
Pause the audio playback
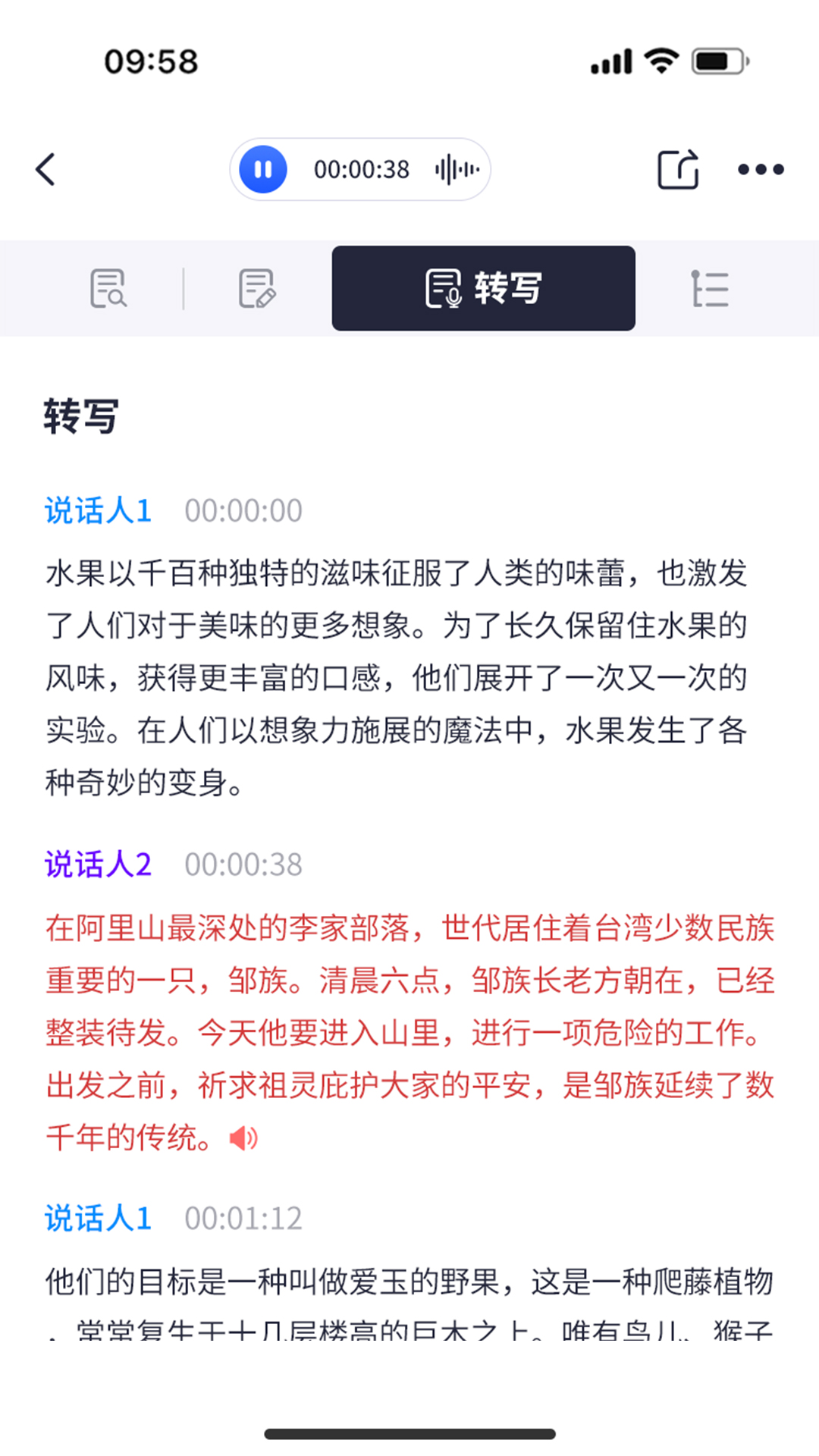[262, 169]
